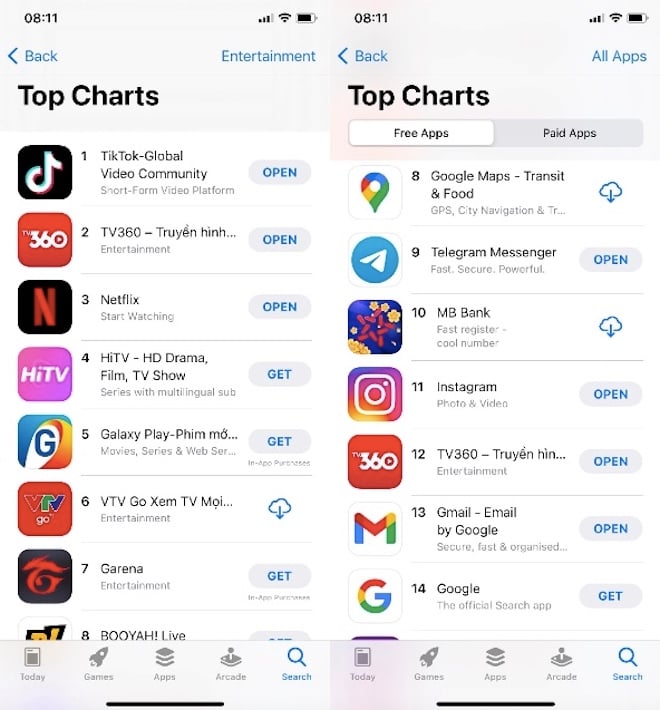Select the Free Apps segment
Viewport: 660px width, 710px height.
(x=421, y=133)
